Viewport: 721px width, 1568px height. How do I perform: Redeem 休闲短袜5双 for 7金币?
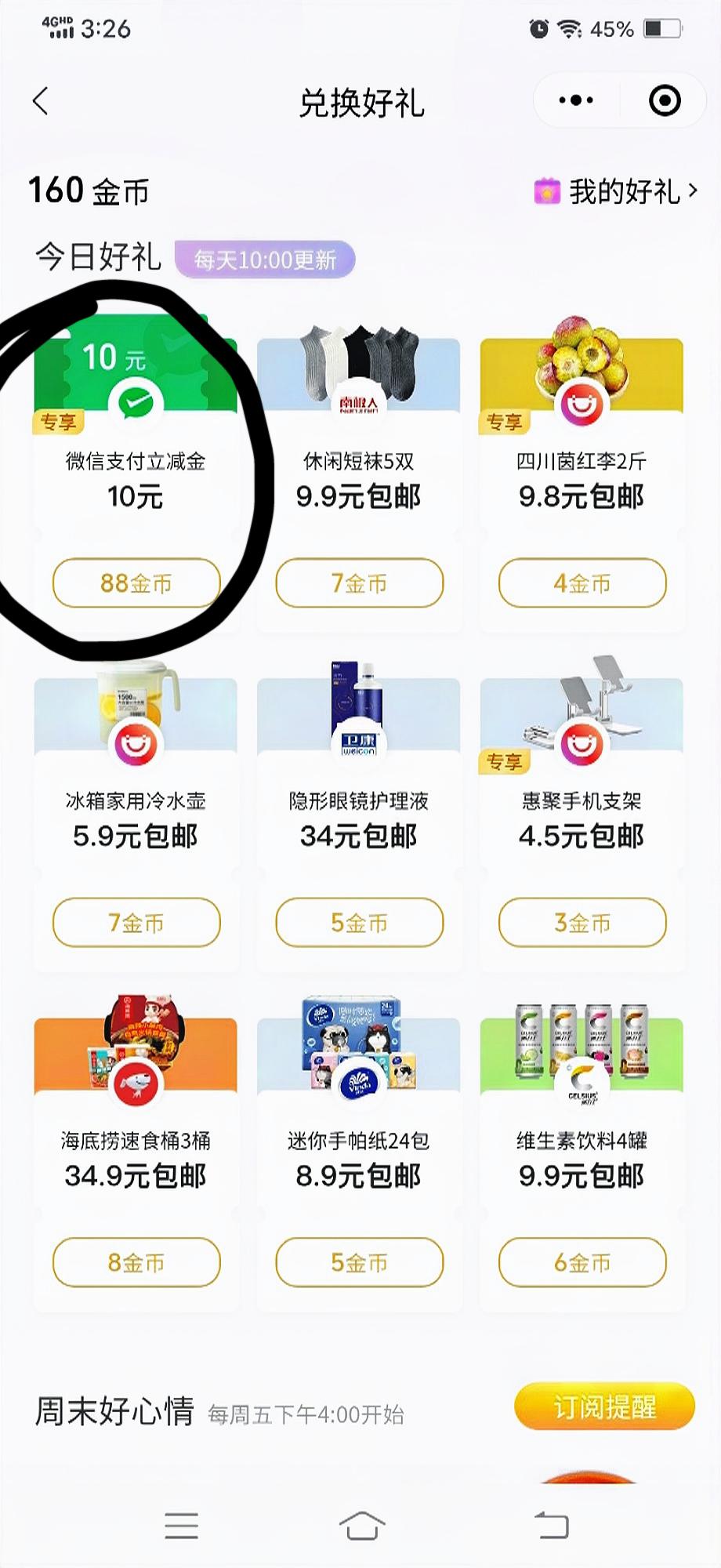coord(359,583)
